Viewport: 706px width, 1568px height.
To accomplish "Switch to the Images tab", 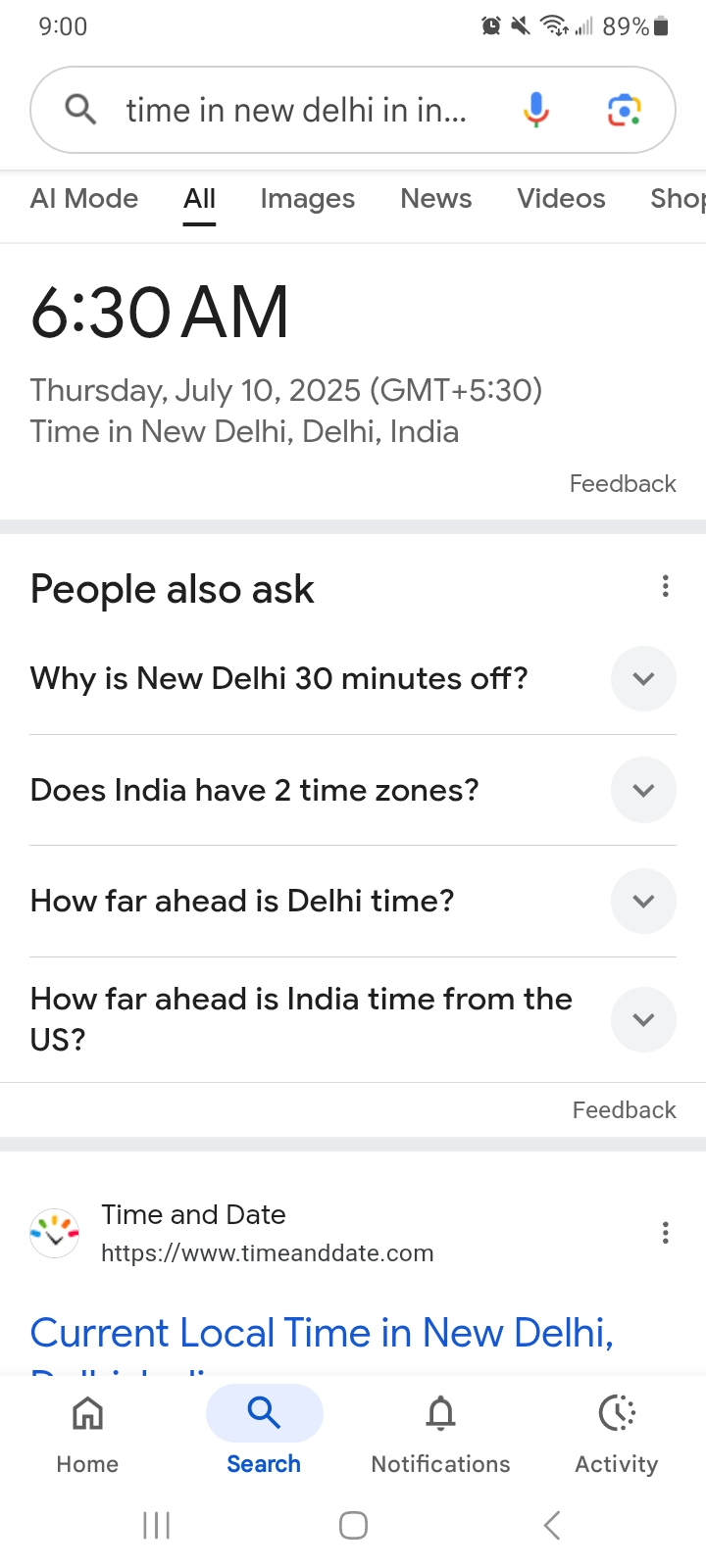I will click(x=308, y=198).
